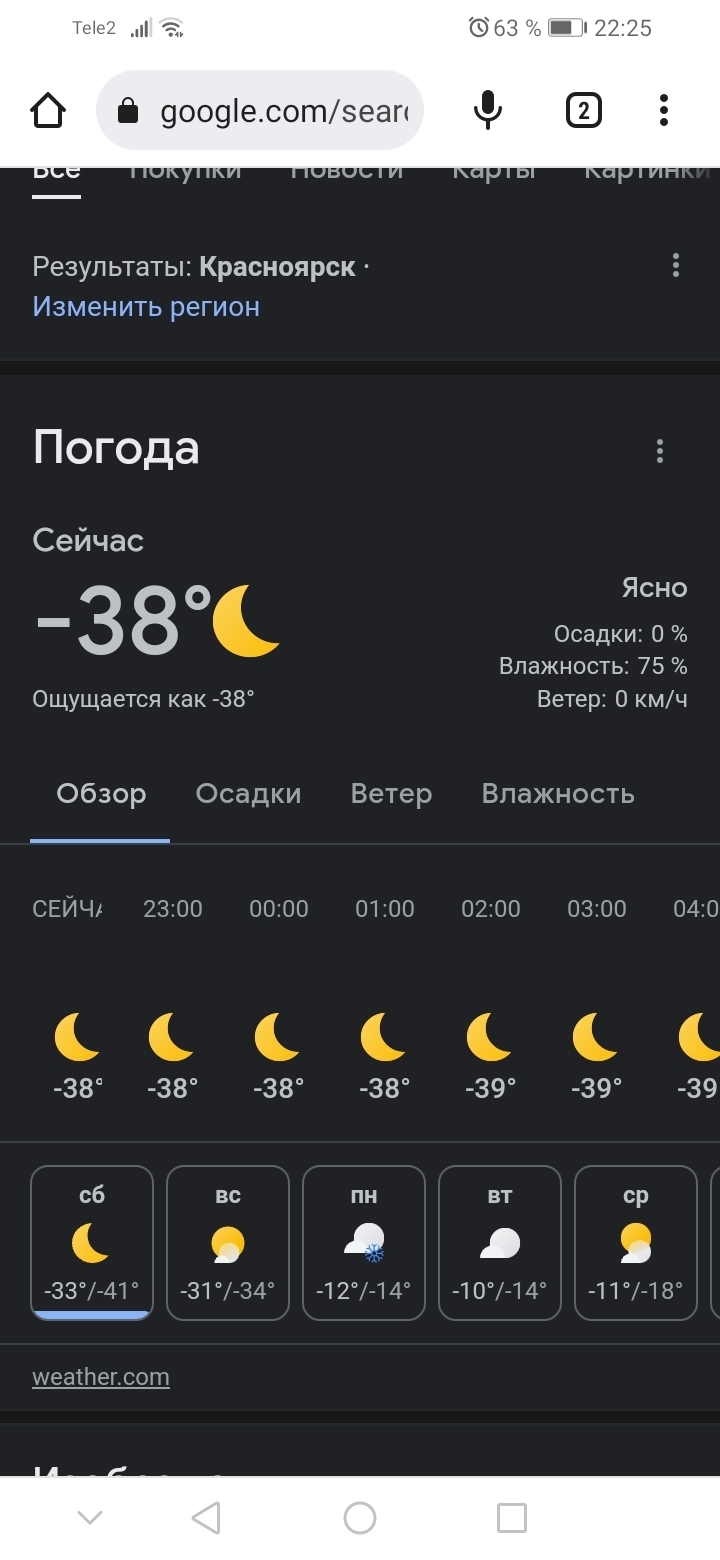The width and height of the screenshot is (720, 1560).
Task: Start a voice search with the microphone
Action: click(x=487, y=110)
